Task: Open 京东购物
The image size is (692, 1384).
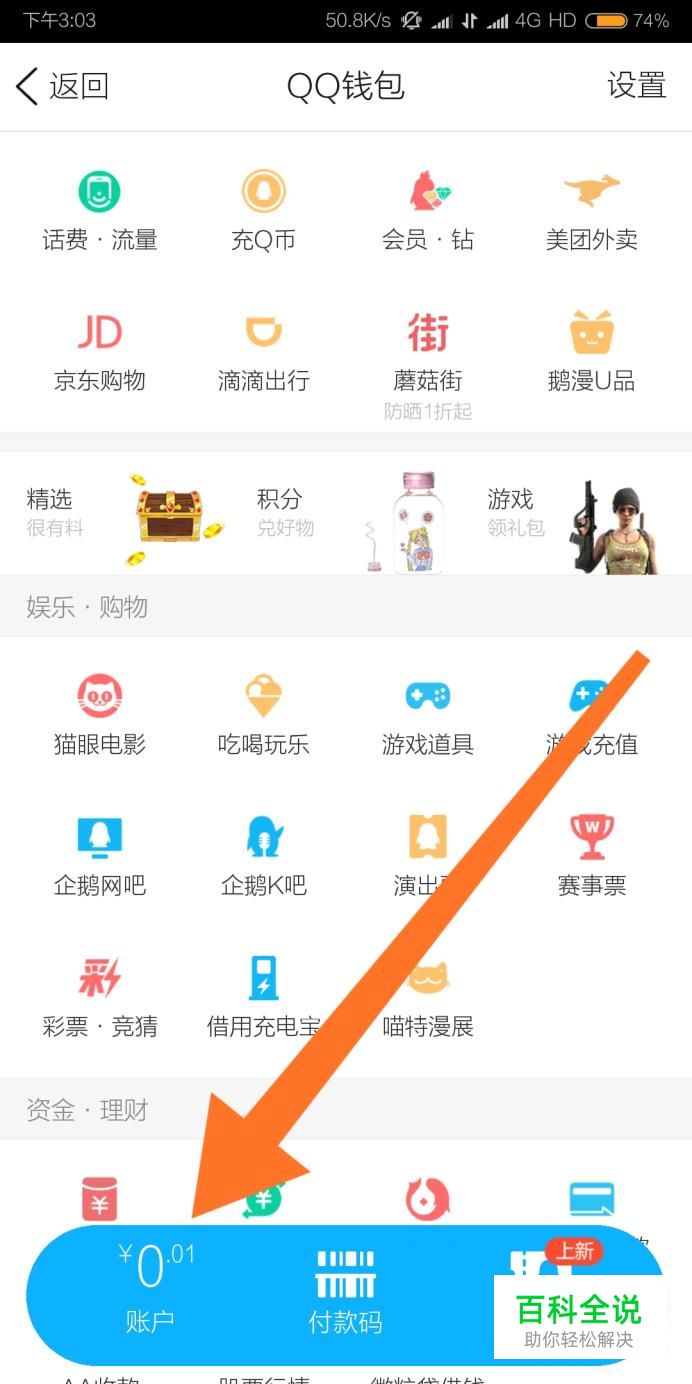Action: [x=99, y=352]
